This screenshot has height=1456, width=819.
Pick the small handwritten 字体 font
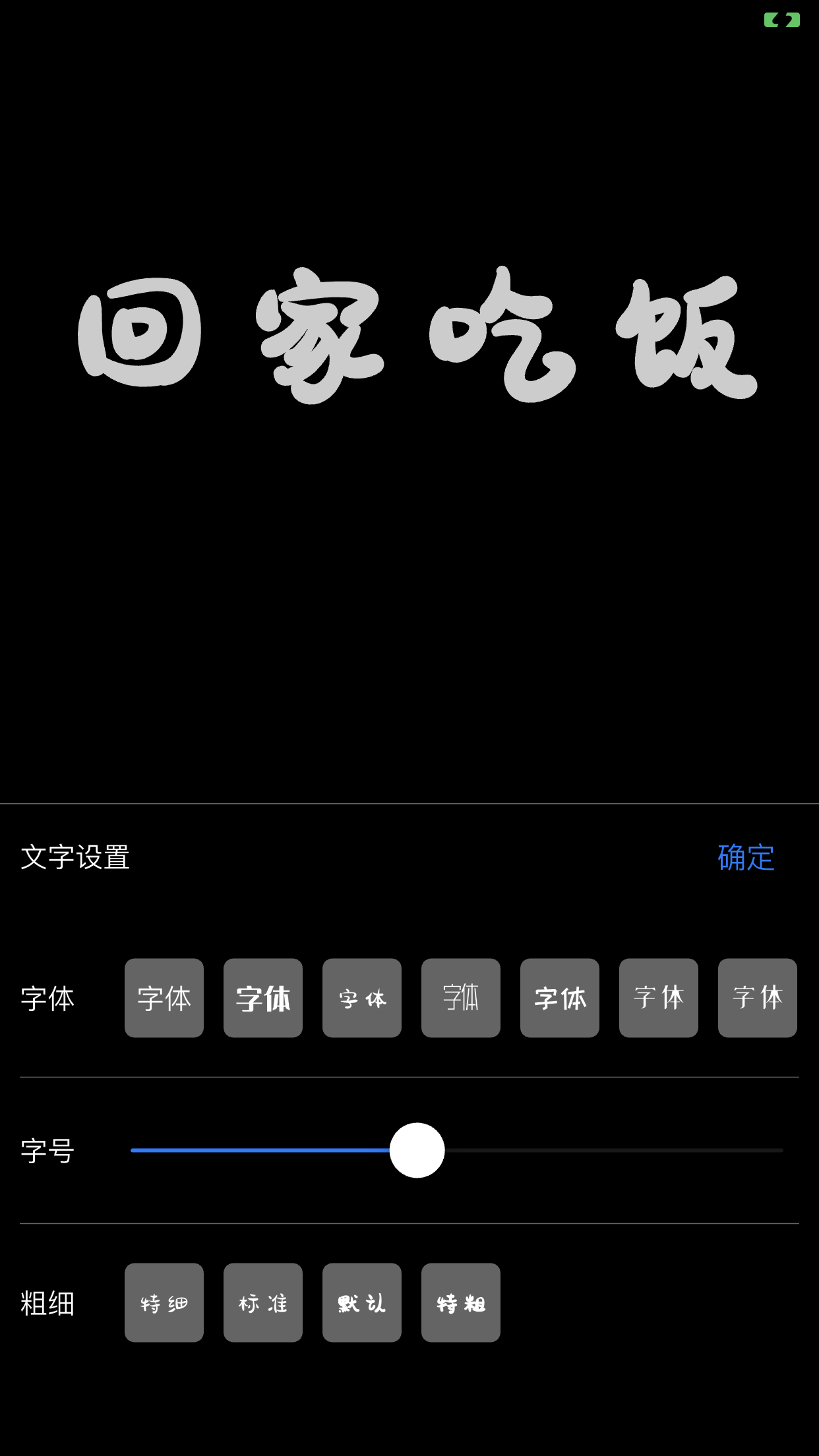coord(362,998)
